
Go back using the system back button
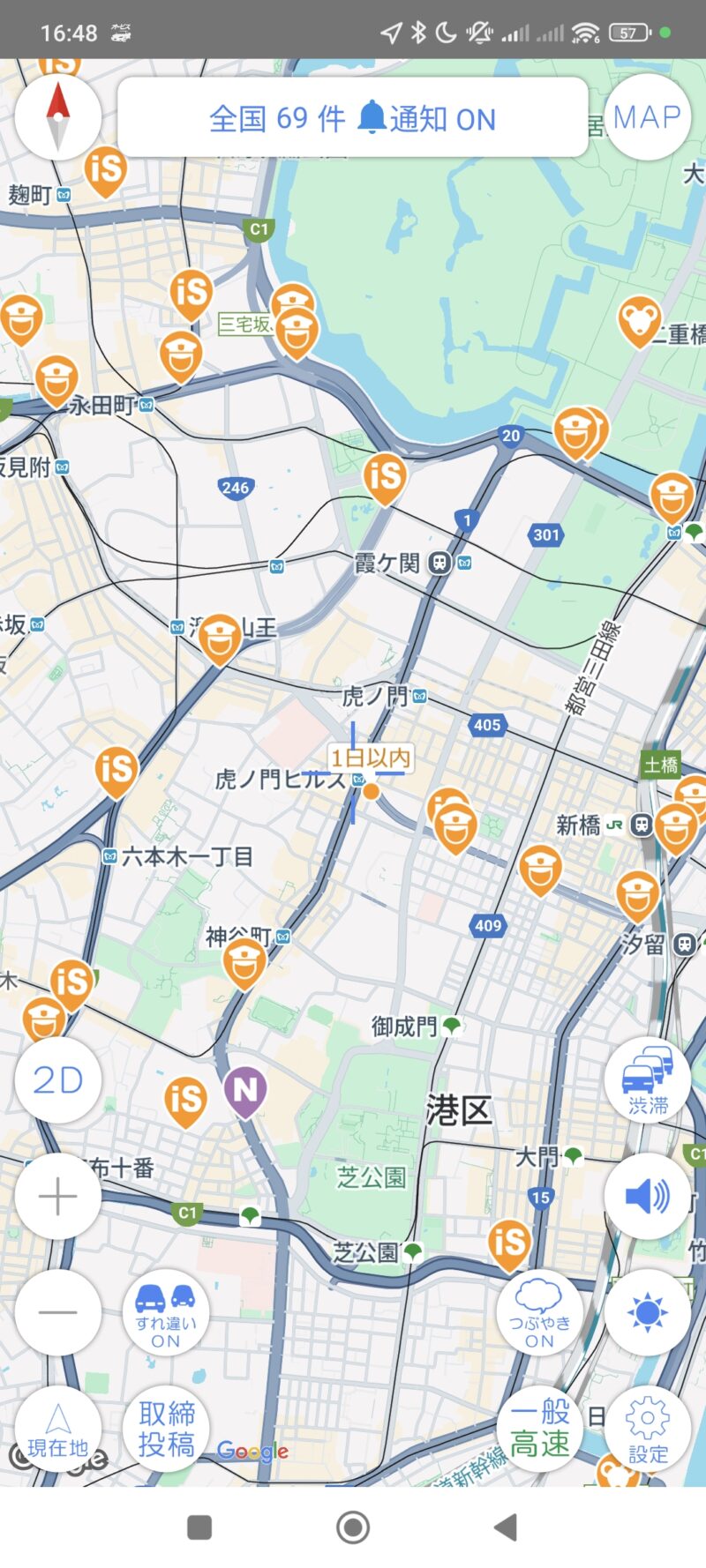[x=505, y=1527]
